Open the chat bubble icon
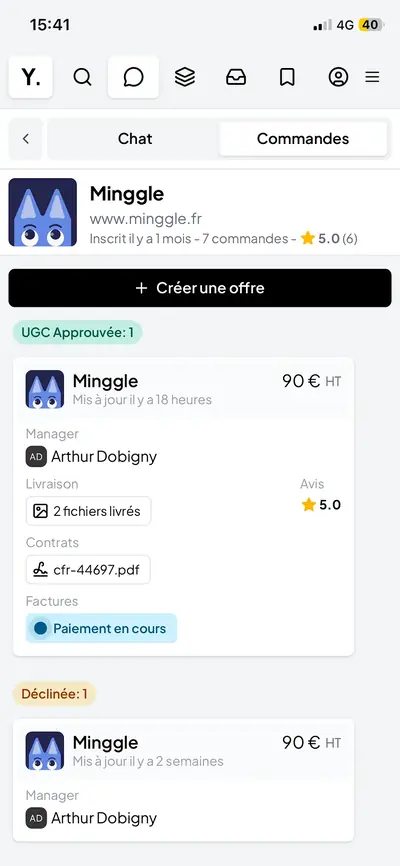This screenshot has height=866, width=400. 133,77
